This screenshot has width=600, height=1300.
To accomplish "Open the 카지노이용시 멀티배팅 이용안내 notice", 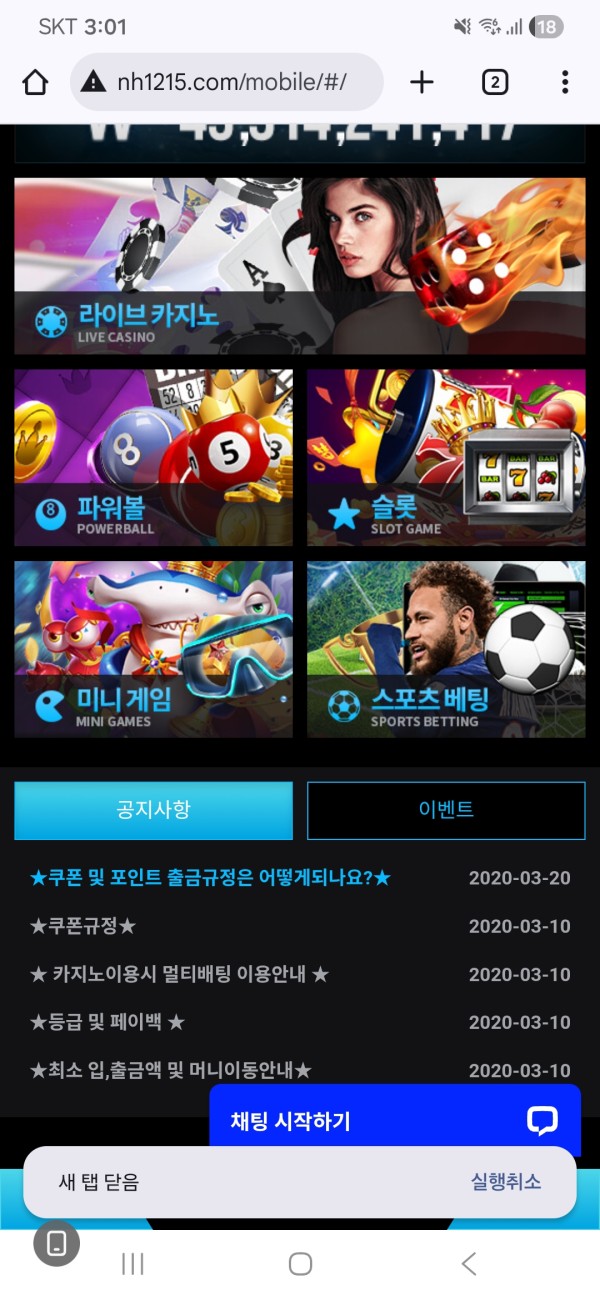I will tap(179, 974).
